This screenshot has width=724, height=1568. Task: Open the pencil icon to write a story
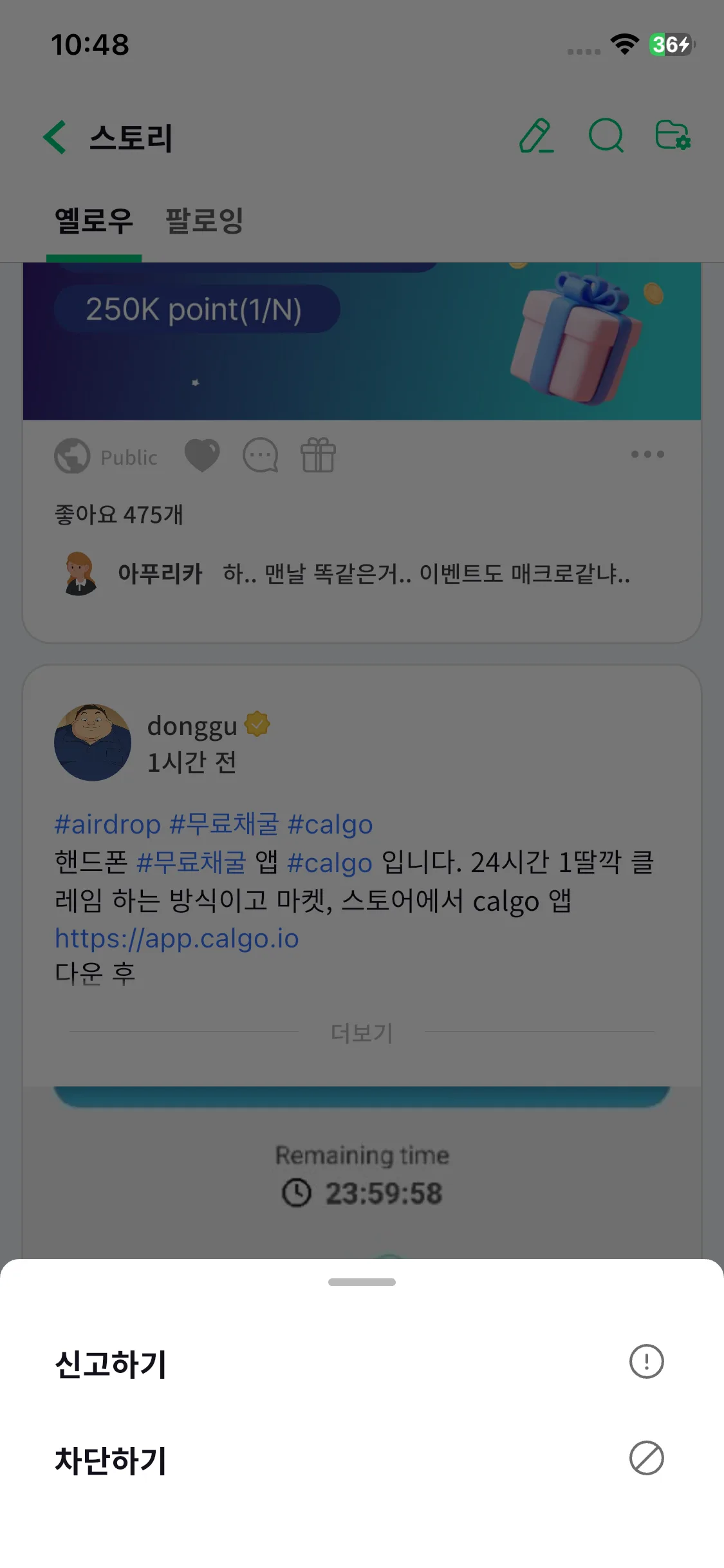point(537,136)
